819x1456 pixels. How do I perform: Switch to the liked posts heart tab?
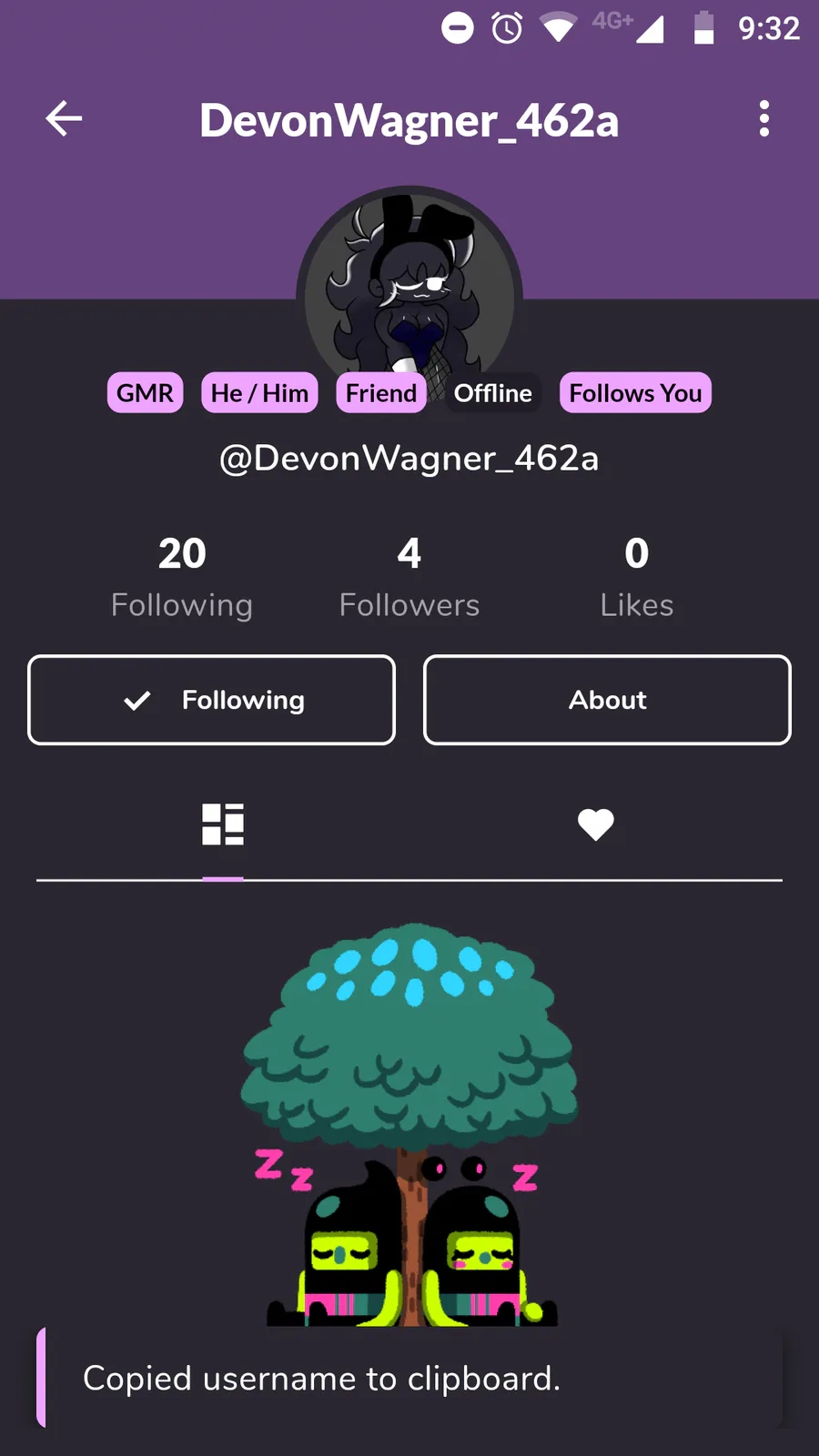(596, 825)
